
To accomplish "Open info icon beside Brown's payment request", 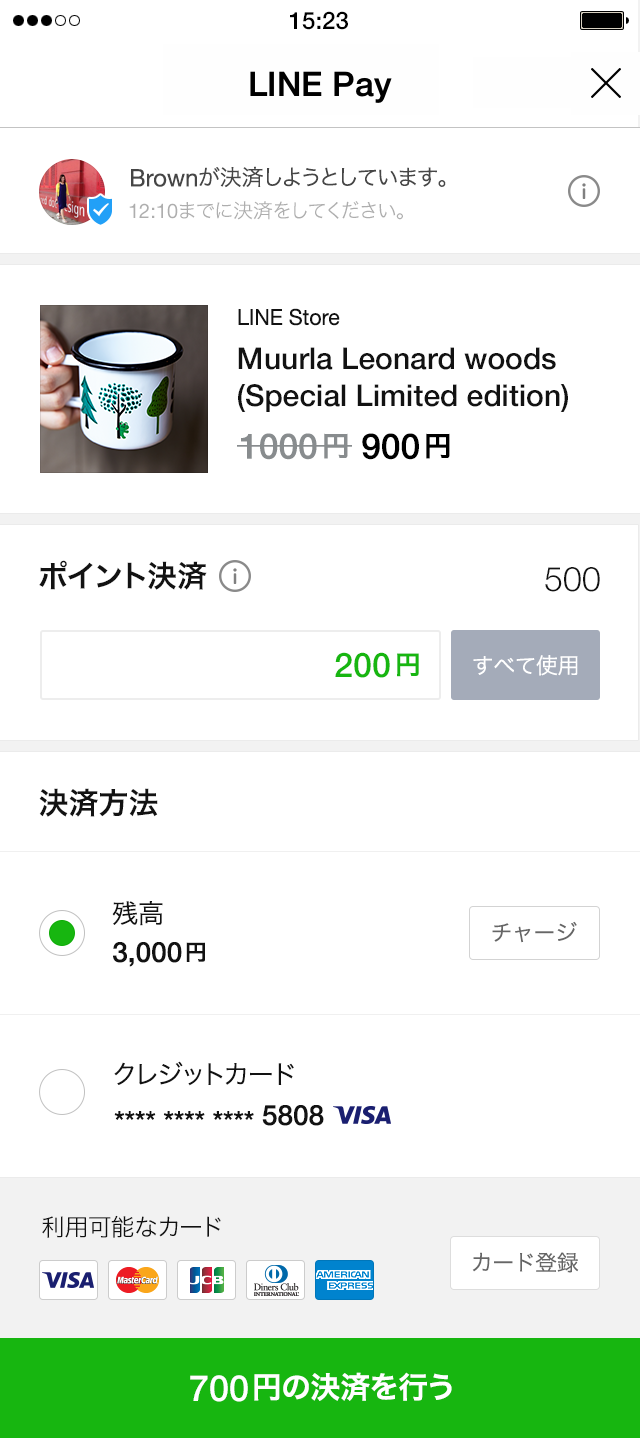I will [x=584, y=191].
